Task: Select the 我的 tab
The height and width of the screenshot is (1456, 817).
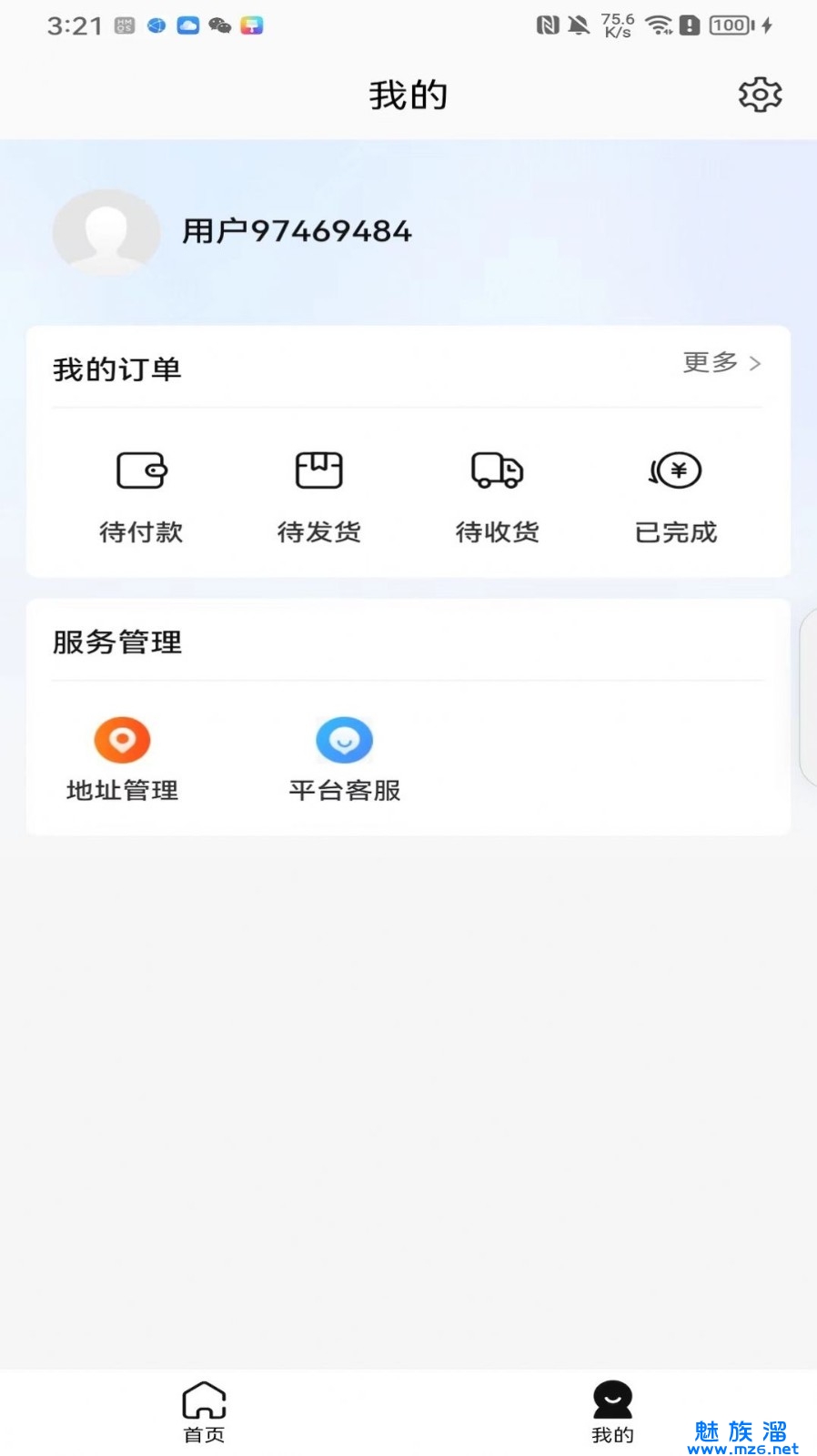Action: [612, 1410]
